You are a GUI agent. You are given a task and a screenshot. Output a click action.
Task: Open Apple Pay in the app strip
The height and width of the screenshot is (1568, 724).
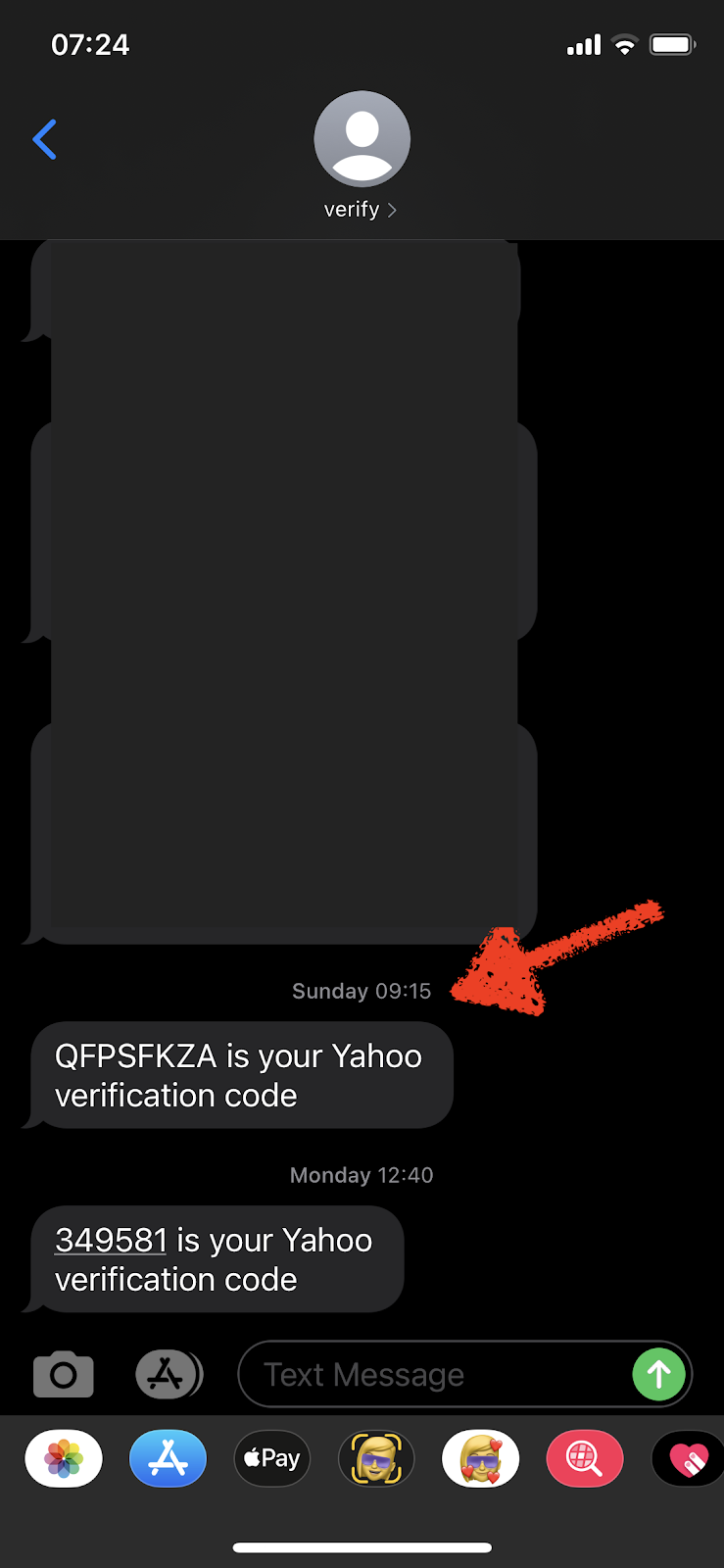pos(272,1458)
